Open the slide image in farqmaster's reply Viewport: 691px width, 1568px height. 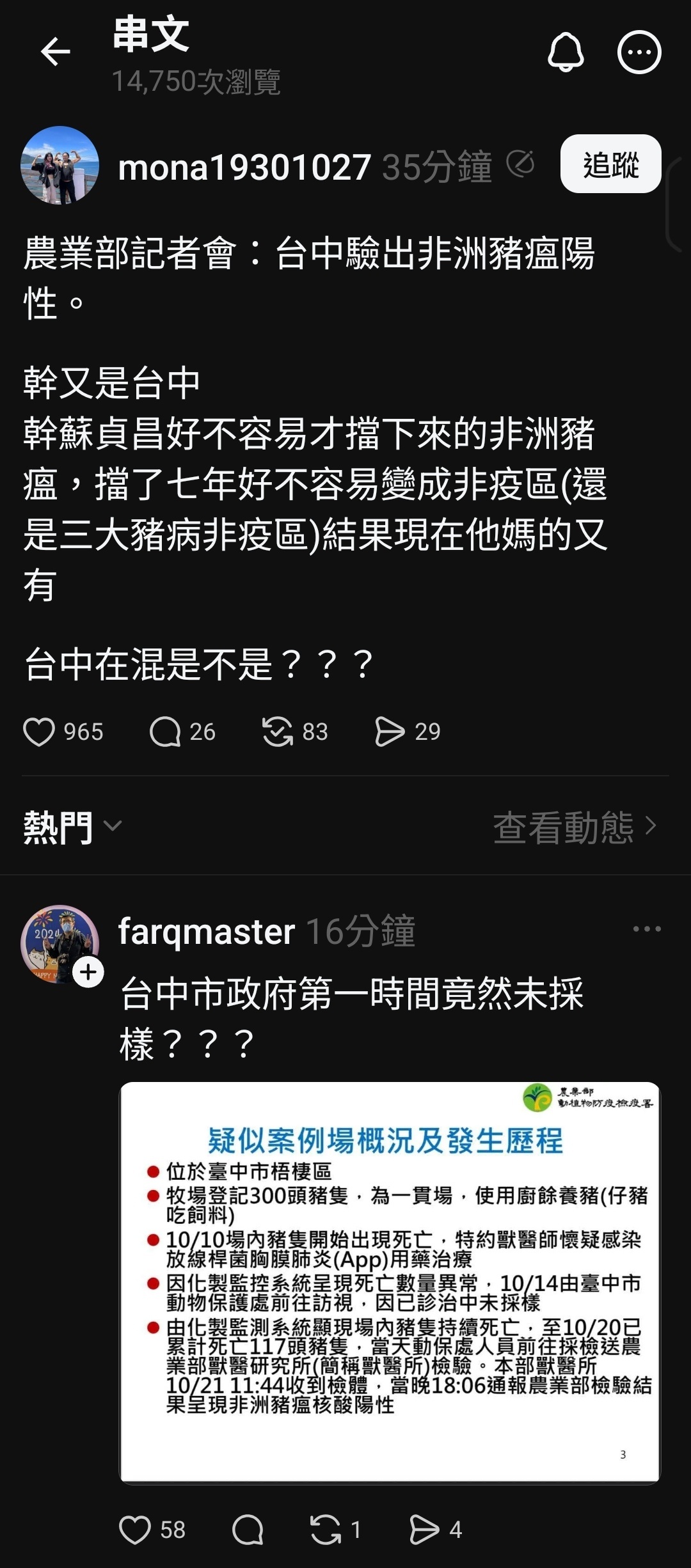point(389,1282)
